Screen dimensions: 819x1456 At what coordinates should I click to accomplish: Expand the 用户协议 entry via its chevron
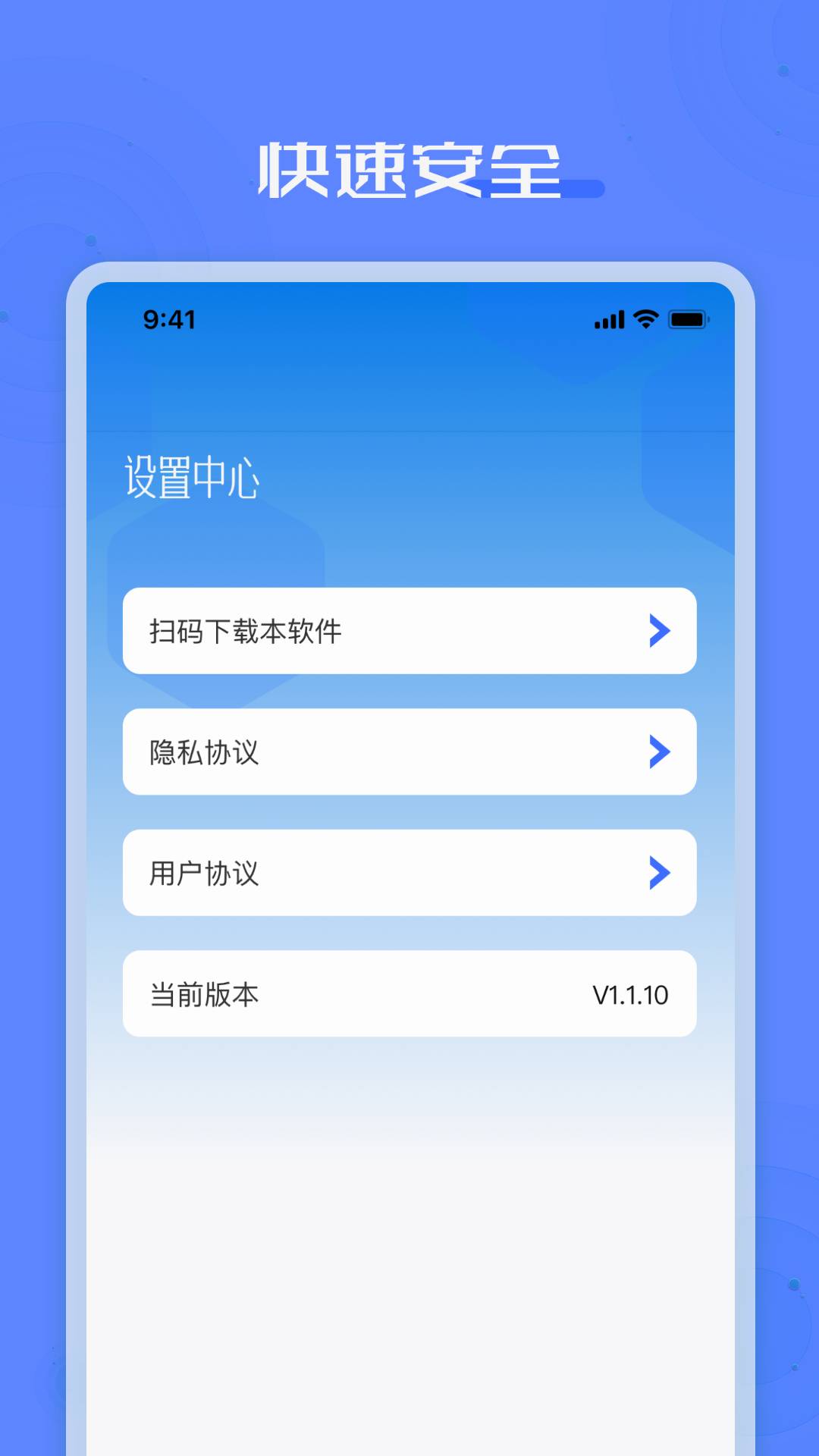(658, 873)
